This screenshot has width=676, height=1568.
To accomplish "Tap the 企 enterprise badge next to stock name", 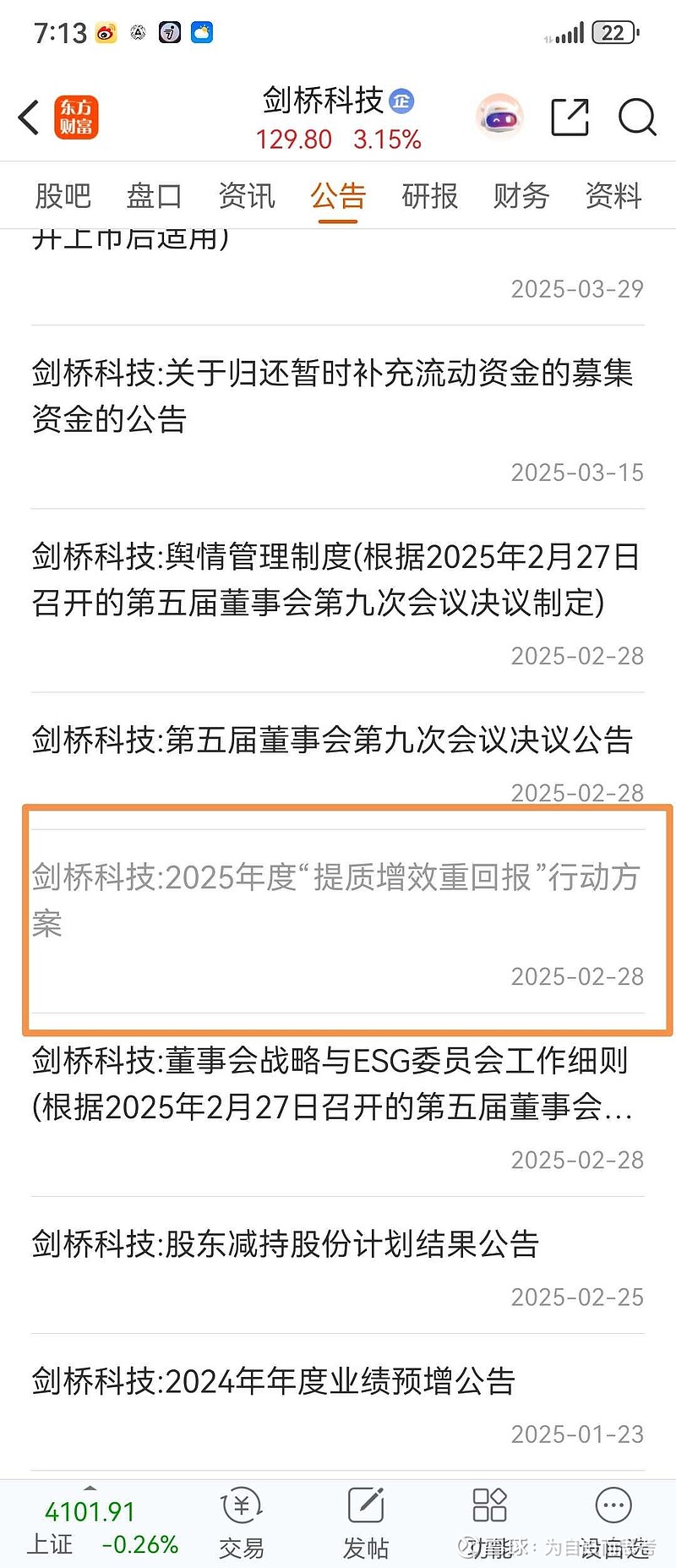I will (403, 100).
